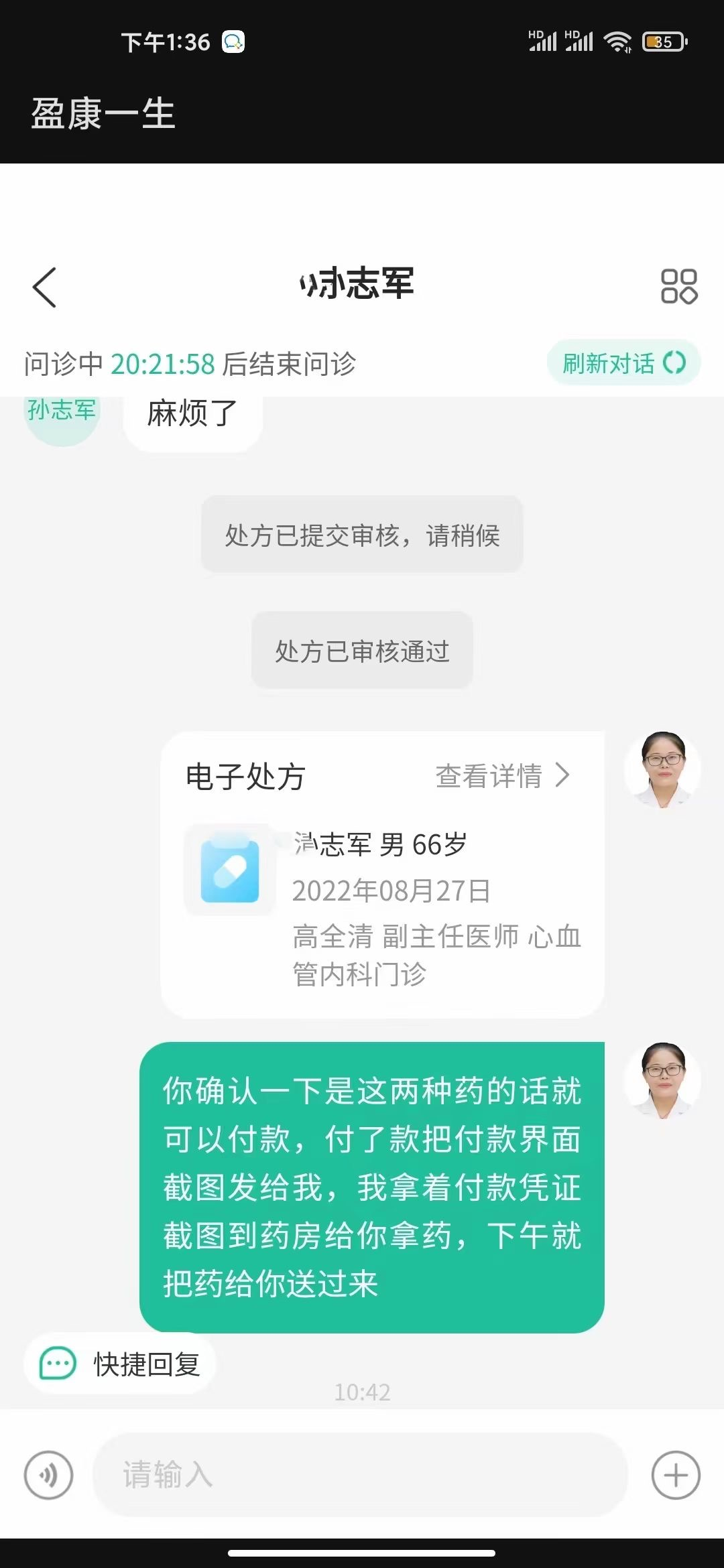Screen dimensions: 724x1568
Task: Open the plus attachment menu
Action: (675, 1475)
